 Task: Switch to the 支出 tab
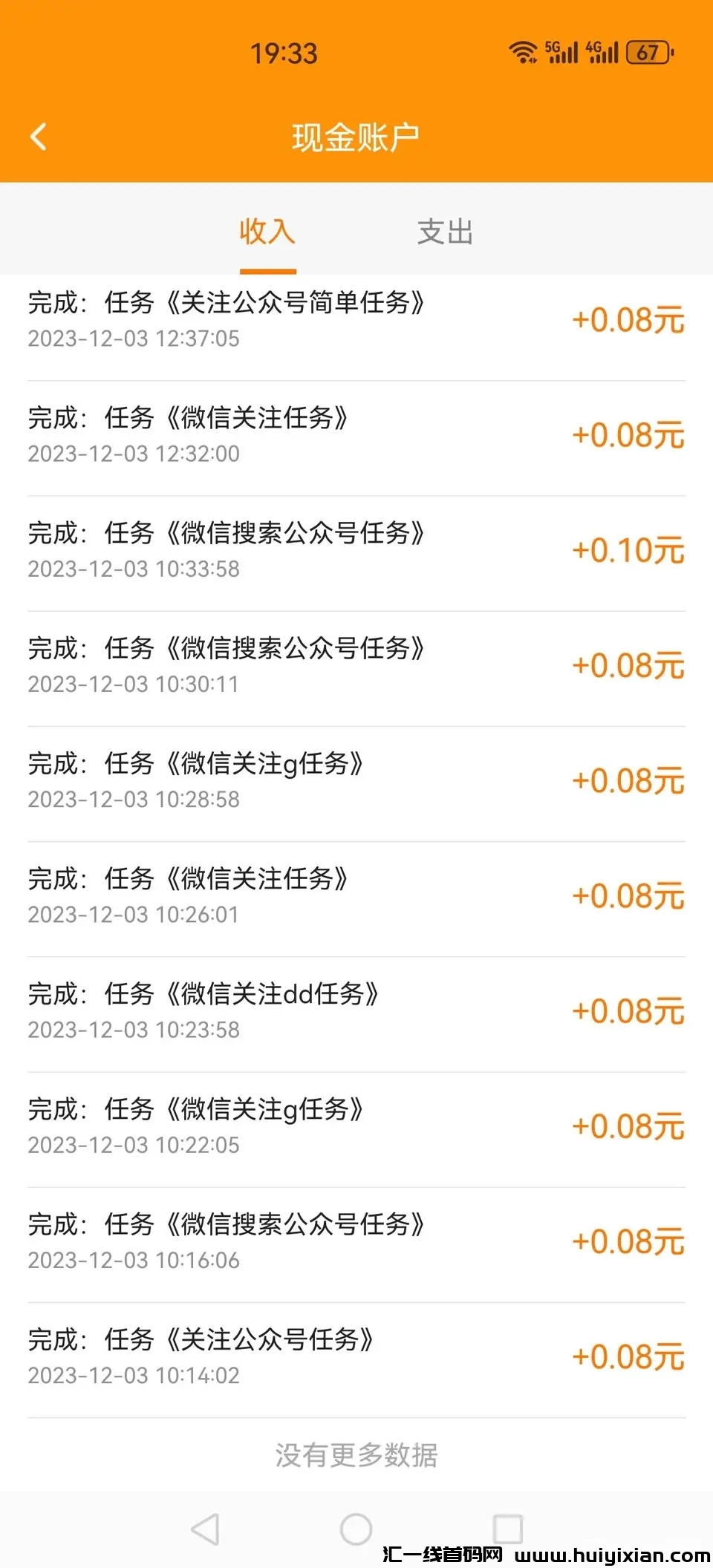pos(445,232)
